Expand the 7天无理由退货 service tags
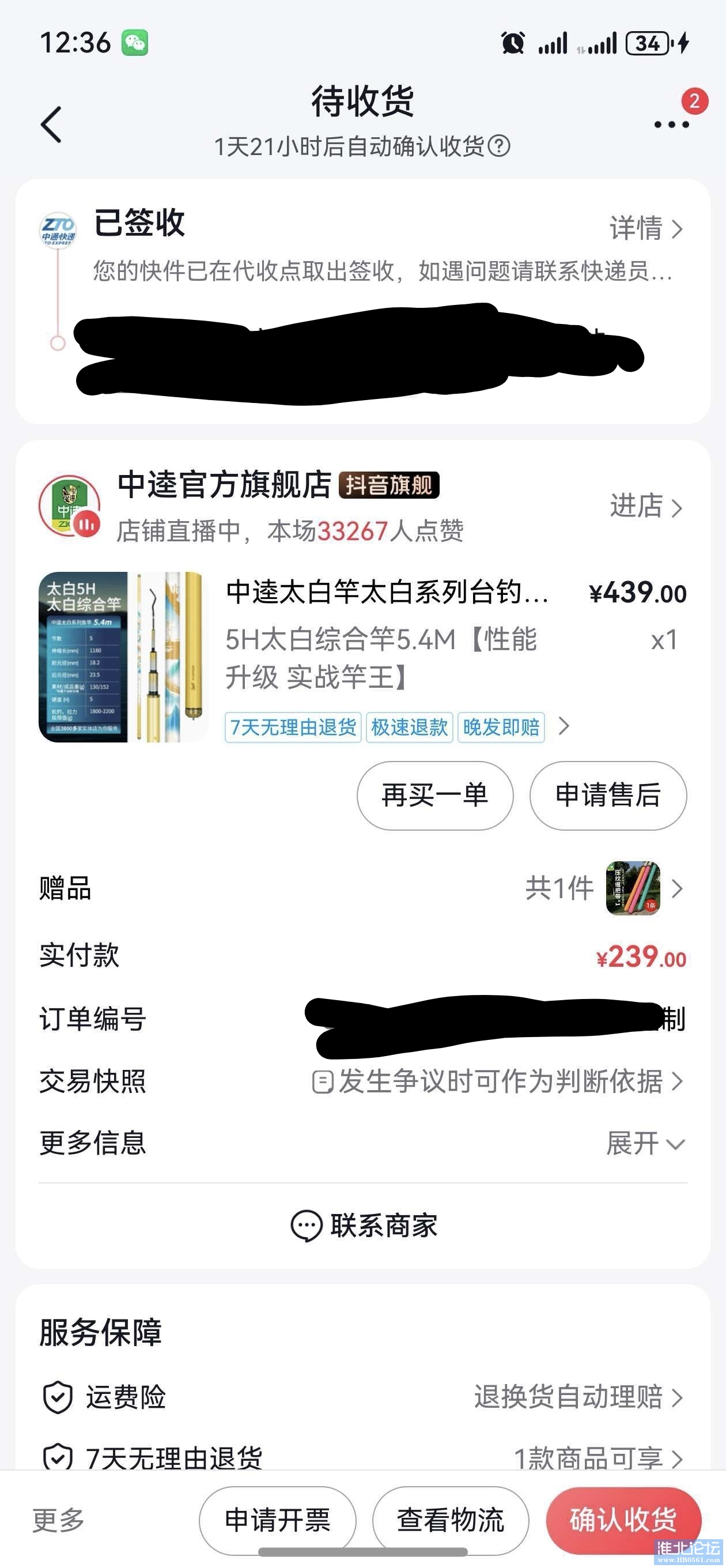Screen dimensions: 726x1568 coord(564,726)
